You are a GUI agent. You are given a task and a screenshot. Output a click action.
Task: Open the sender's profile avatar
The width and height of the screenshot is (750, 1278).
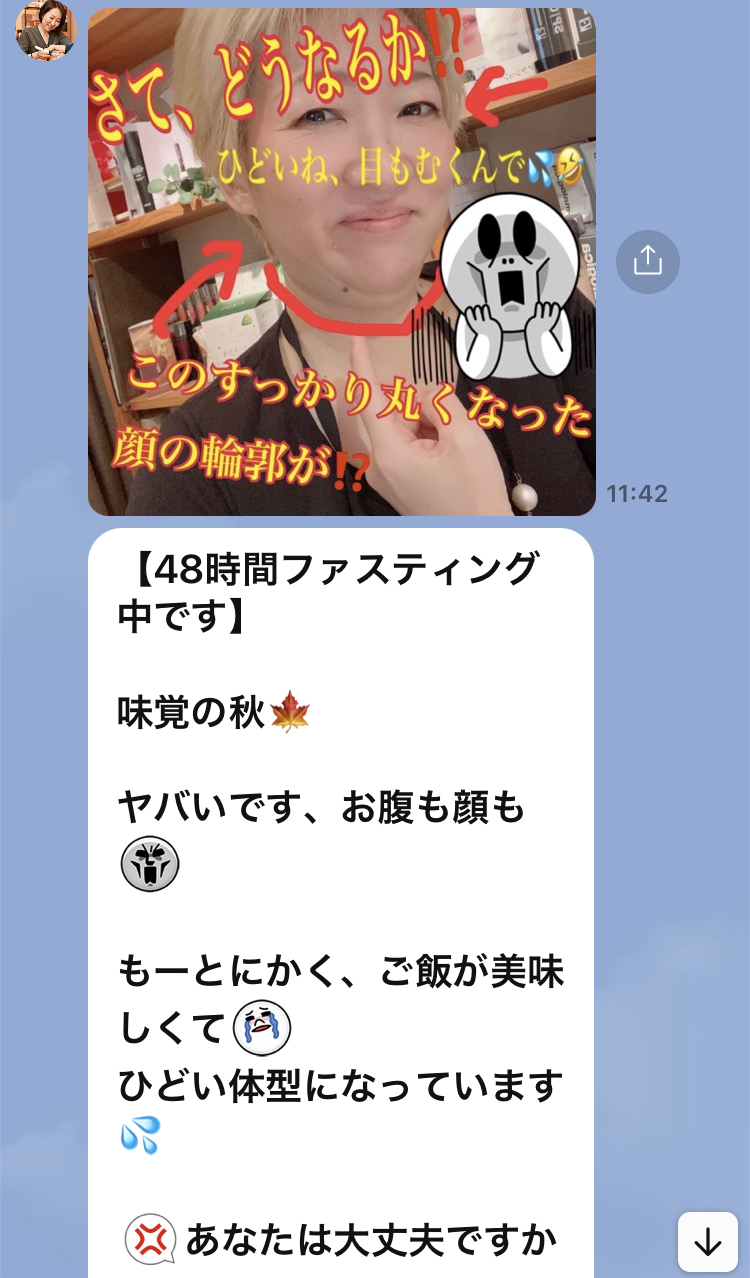click(46, 30)
